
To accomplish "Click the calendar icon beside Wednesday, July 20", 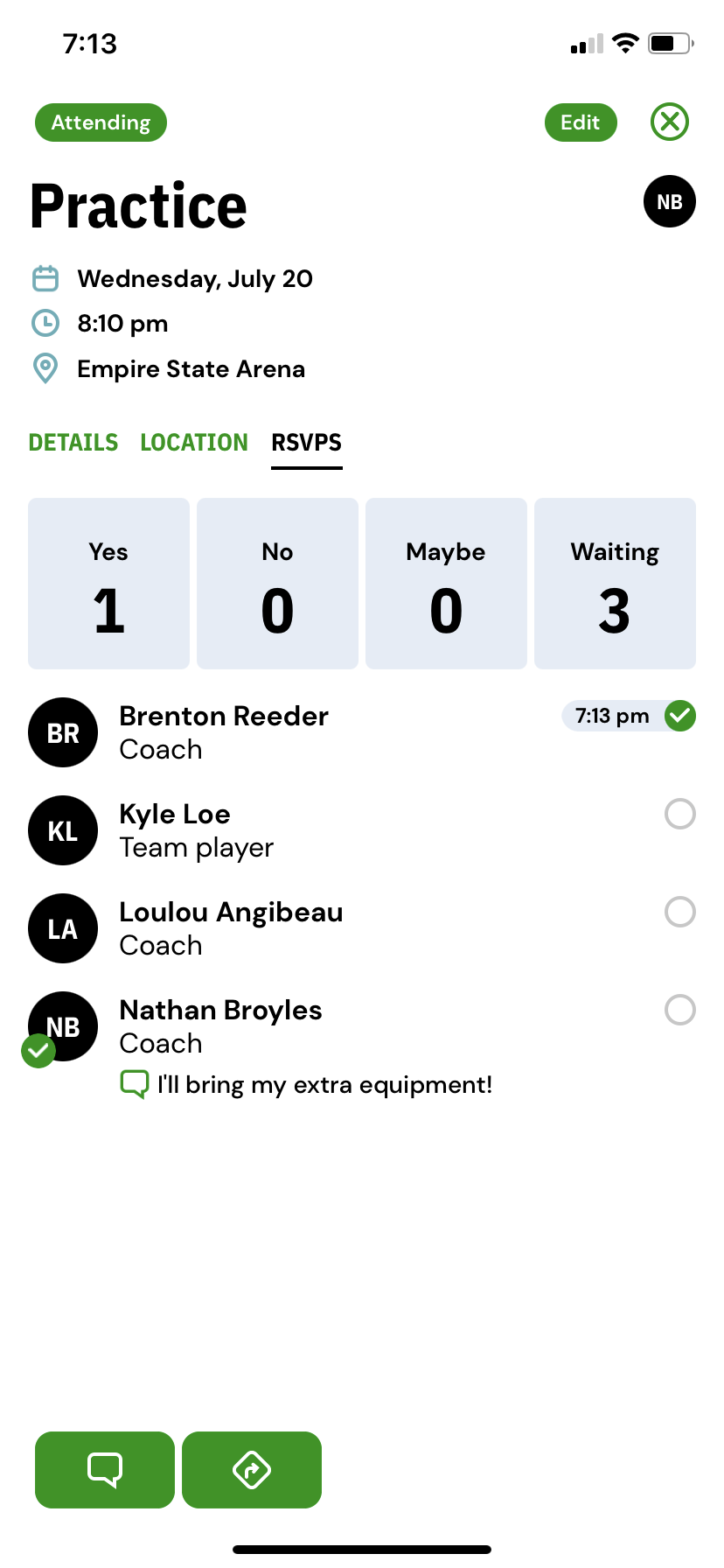I will 46,278.
